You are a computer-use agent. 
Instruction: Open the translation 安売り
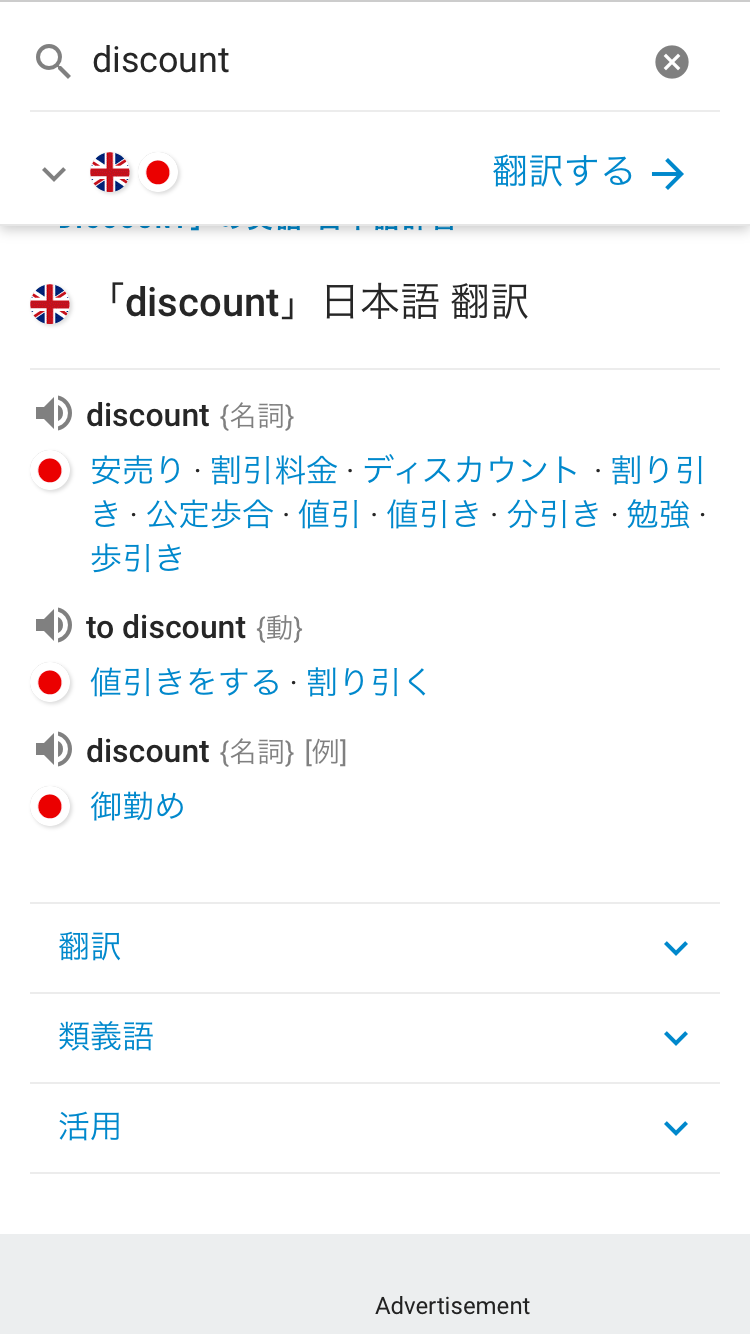click(x=137, y=470)
